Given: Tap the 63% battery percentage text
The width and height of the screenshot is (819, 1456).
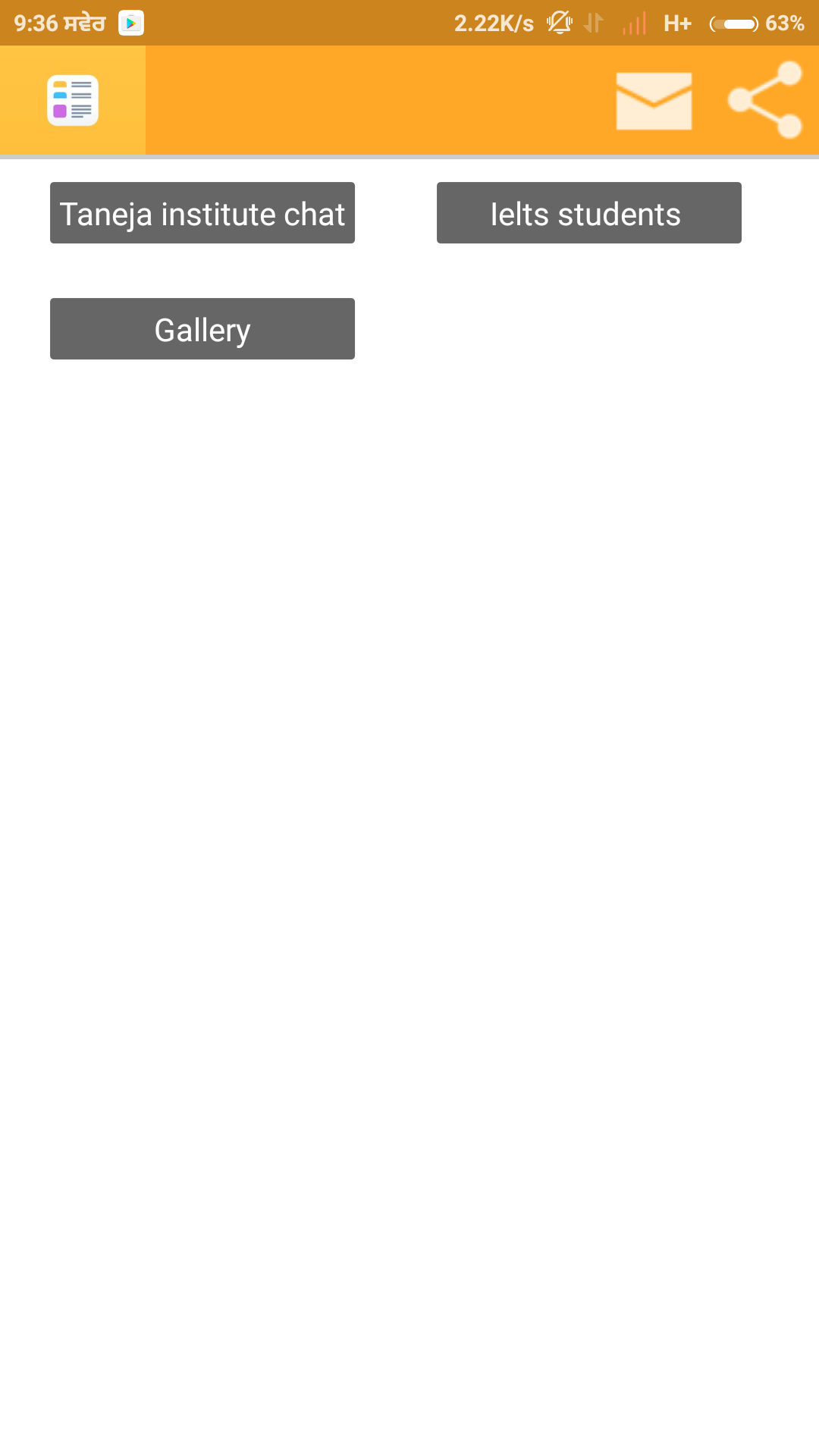Looking at the screenshot, I should coord(786,23).
